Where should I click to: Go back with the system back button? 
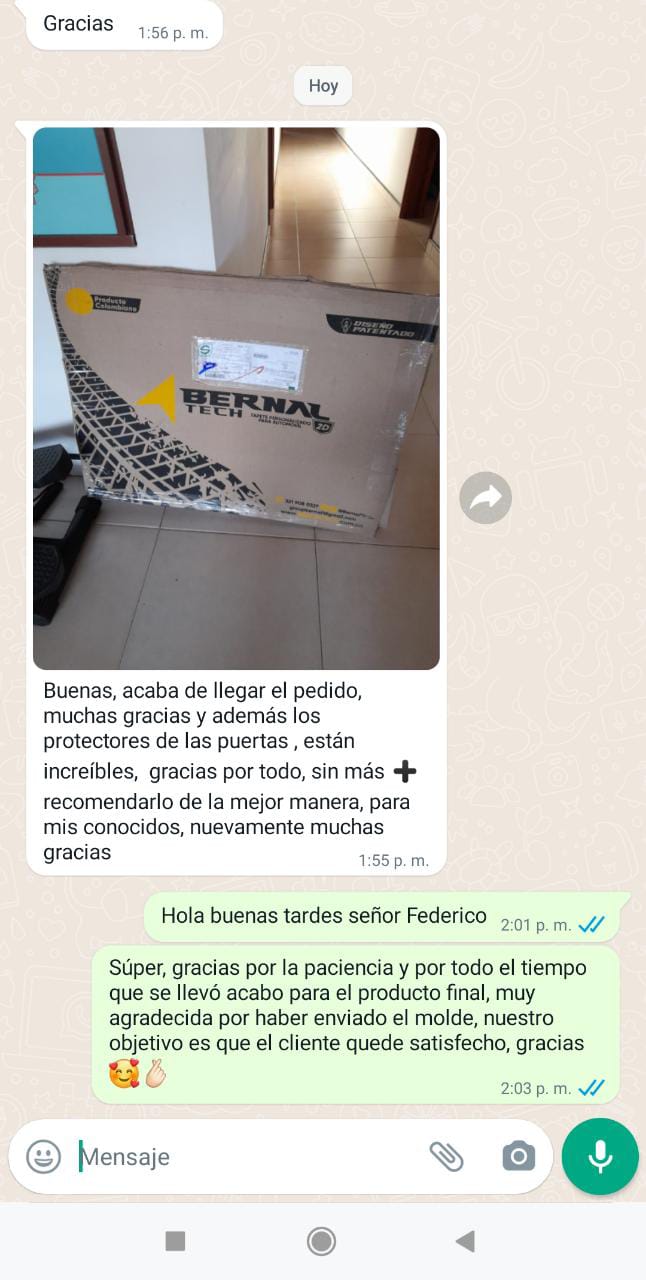point(465,1242)
